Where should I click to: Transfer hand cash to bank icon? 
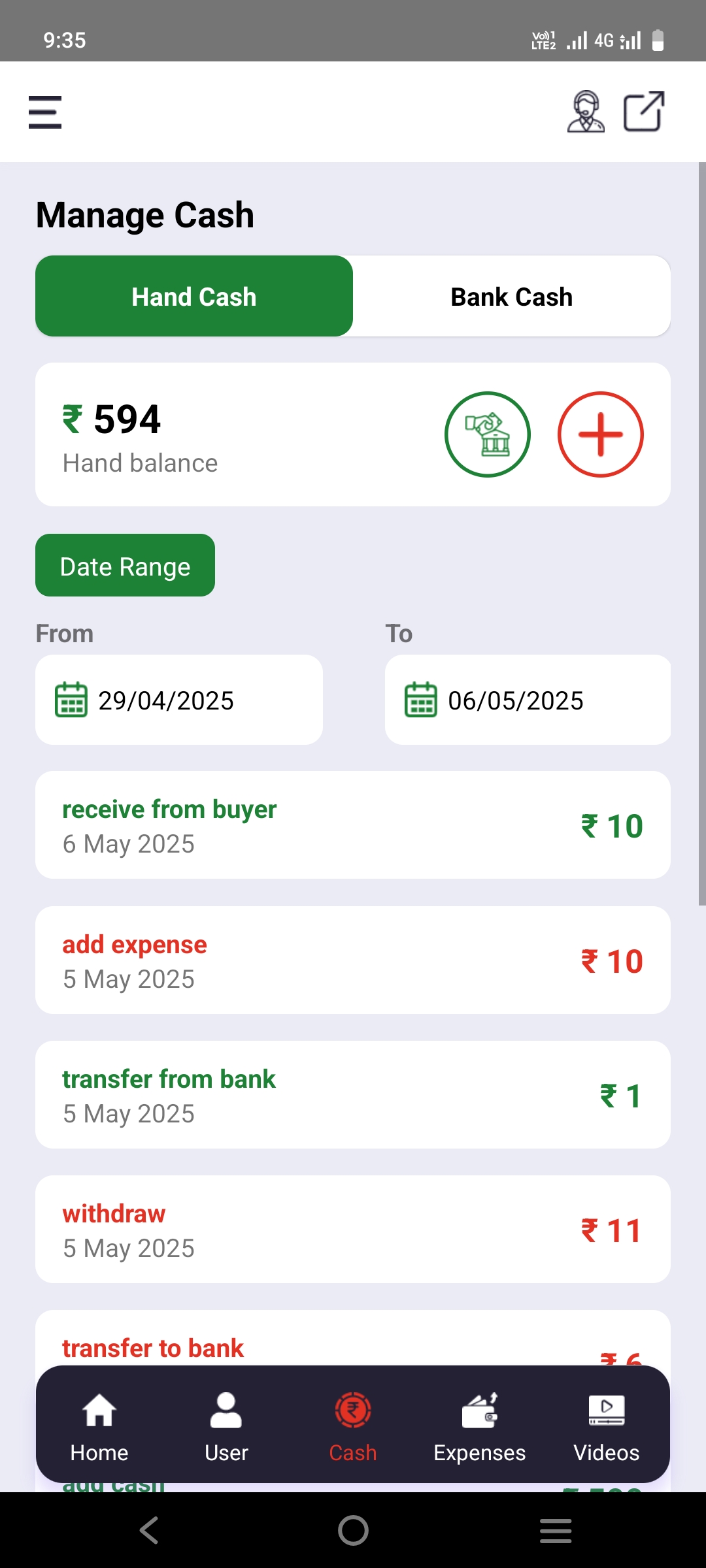coord(488,434)
